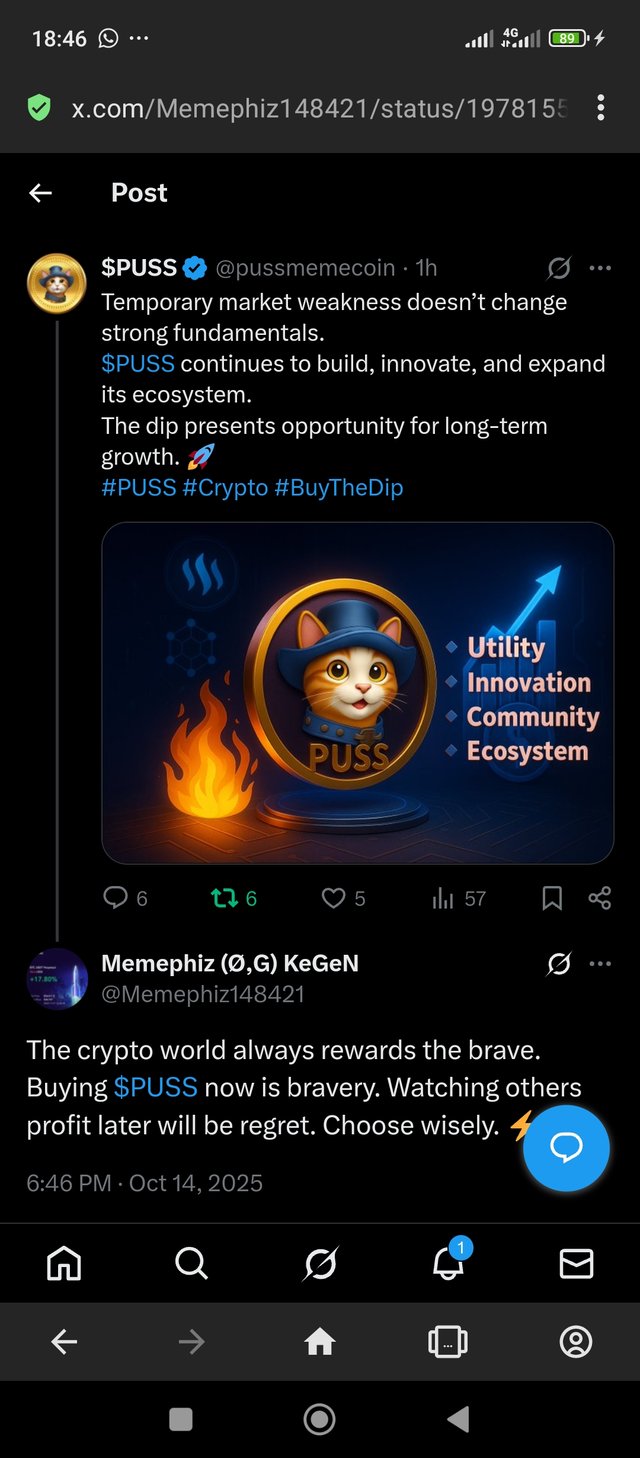This screenshot has width=640, height=1458.
Task: Bookmark the $PUSS post
Action: [551, 898]
